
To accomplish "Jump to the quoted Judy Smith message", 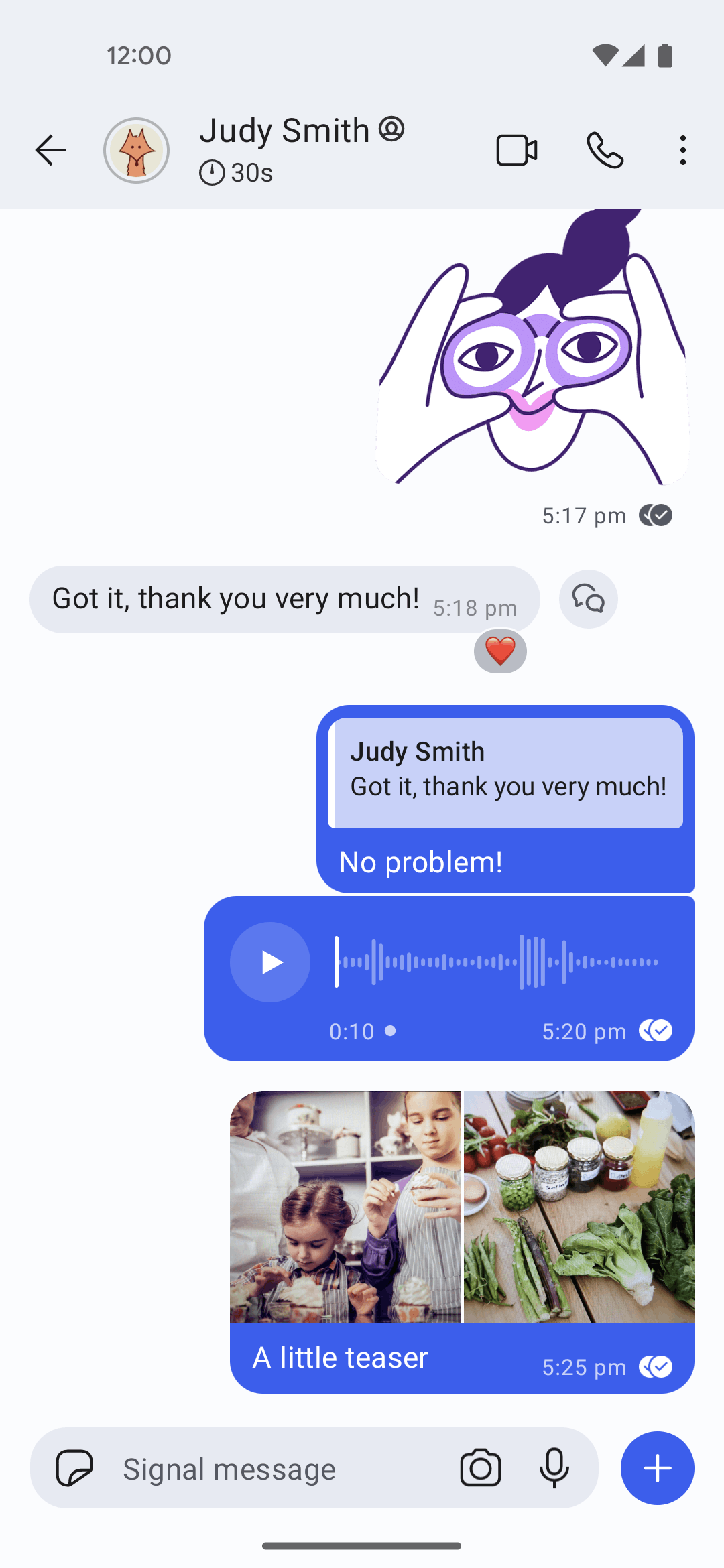I will pyautogui.click(x=507, y=773).
